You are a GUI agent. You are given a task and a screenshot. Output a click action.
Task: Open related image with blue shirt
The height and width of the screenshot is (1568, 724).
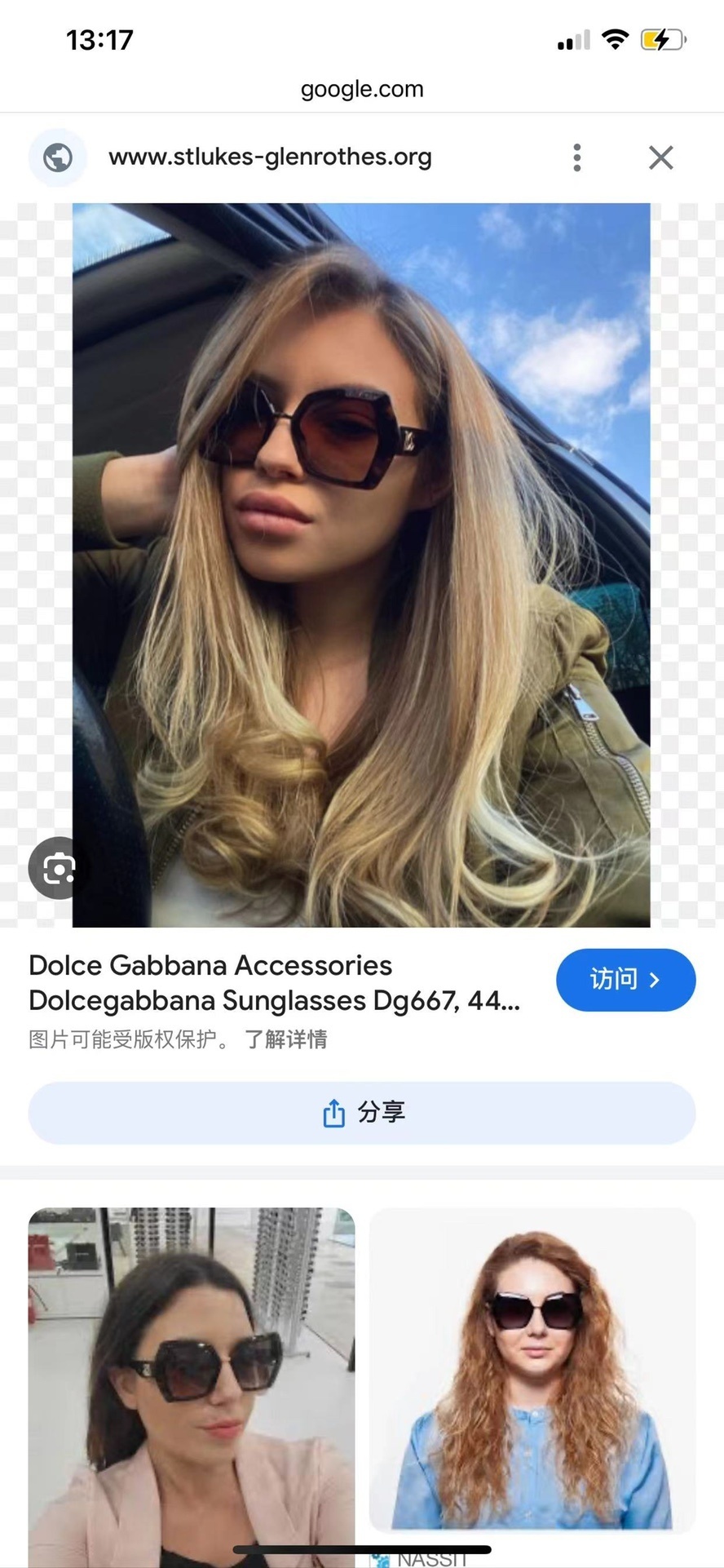click(532, 1371)
